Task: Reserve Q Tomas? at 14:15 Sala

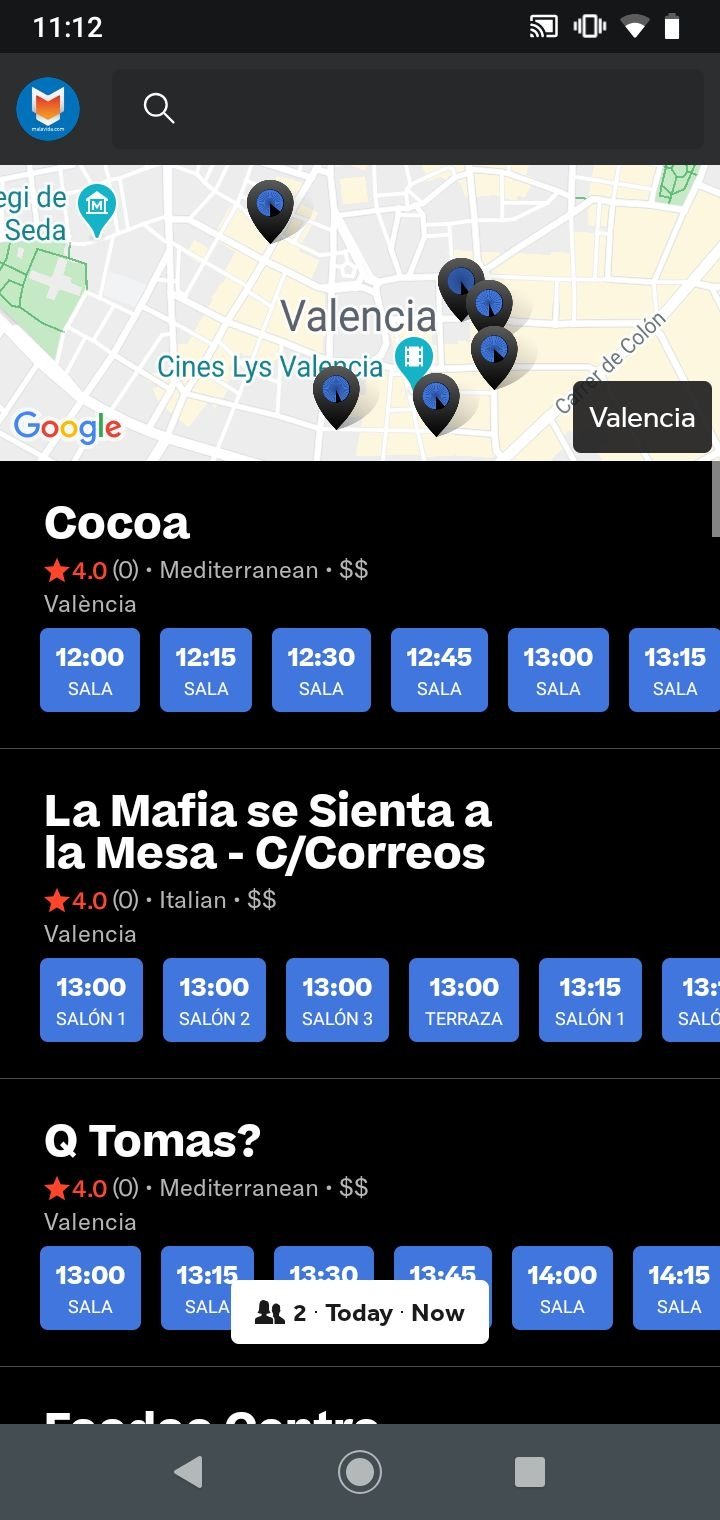Action: pos(678,1288)
